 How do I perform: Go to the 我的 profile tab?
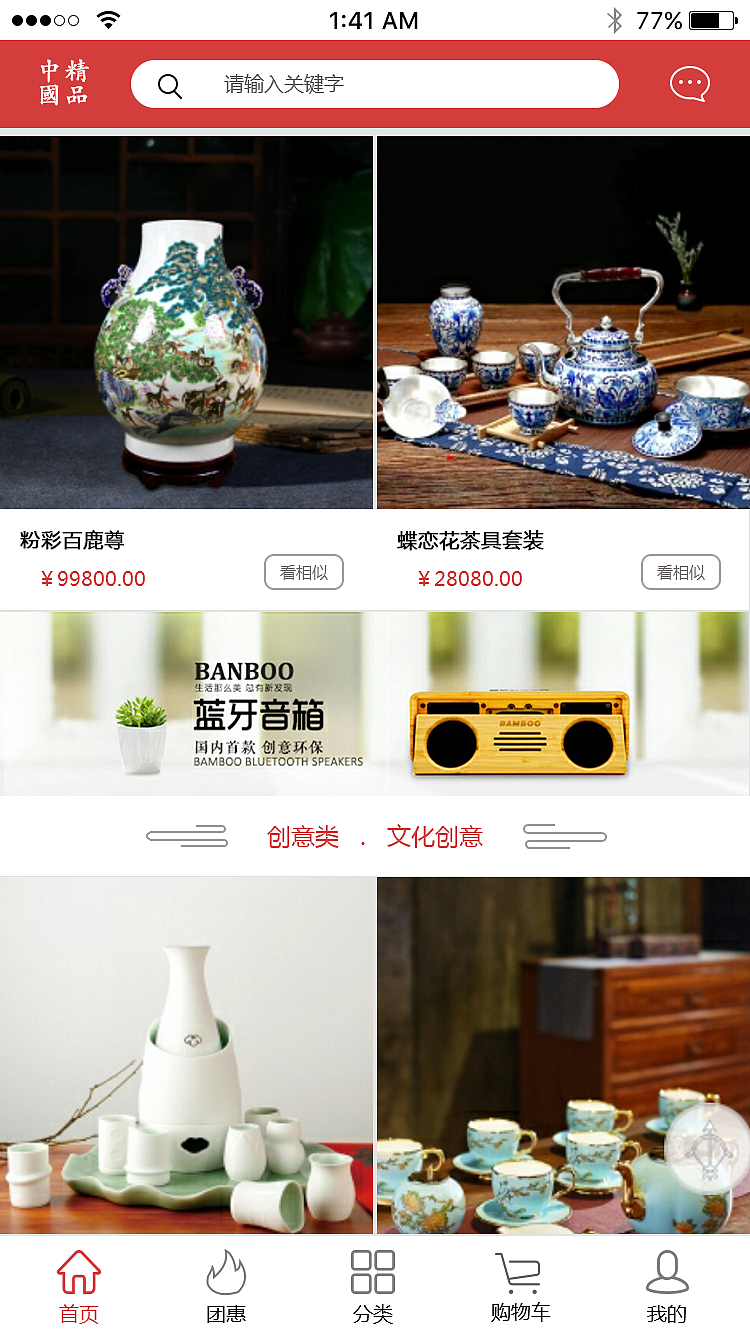click(667, 1286)
